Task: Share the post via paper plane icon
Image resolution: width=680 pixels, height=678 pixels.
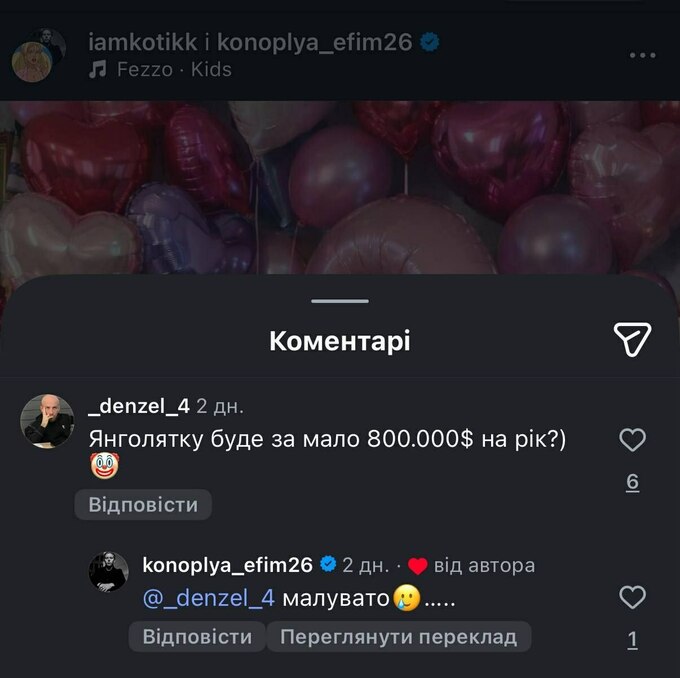Action: 632,340
